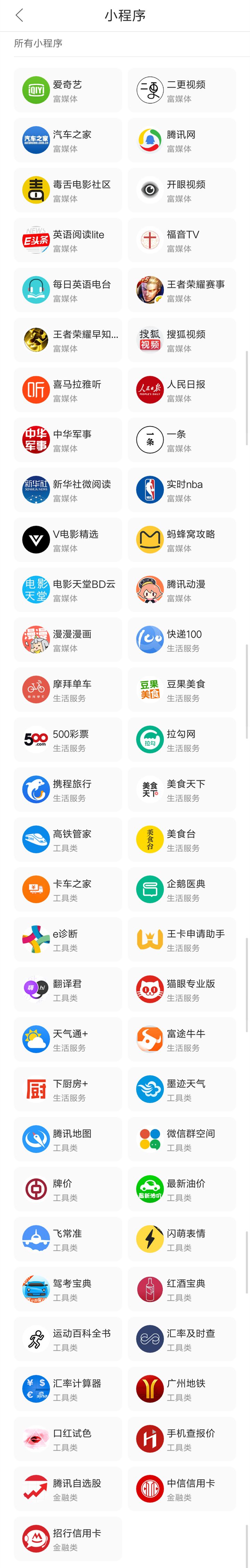Screen dimensions: 250x1568
Task: Select the 王者荣耀赛事 mini program
Action: point(182,290)
